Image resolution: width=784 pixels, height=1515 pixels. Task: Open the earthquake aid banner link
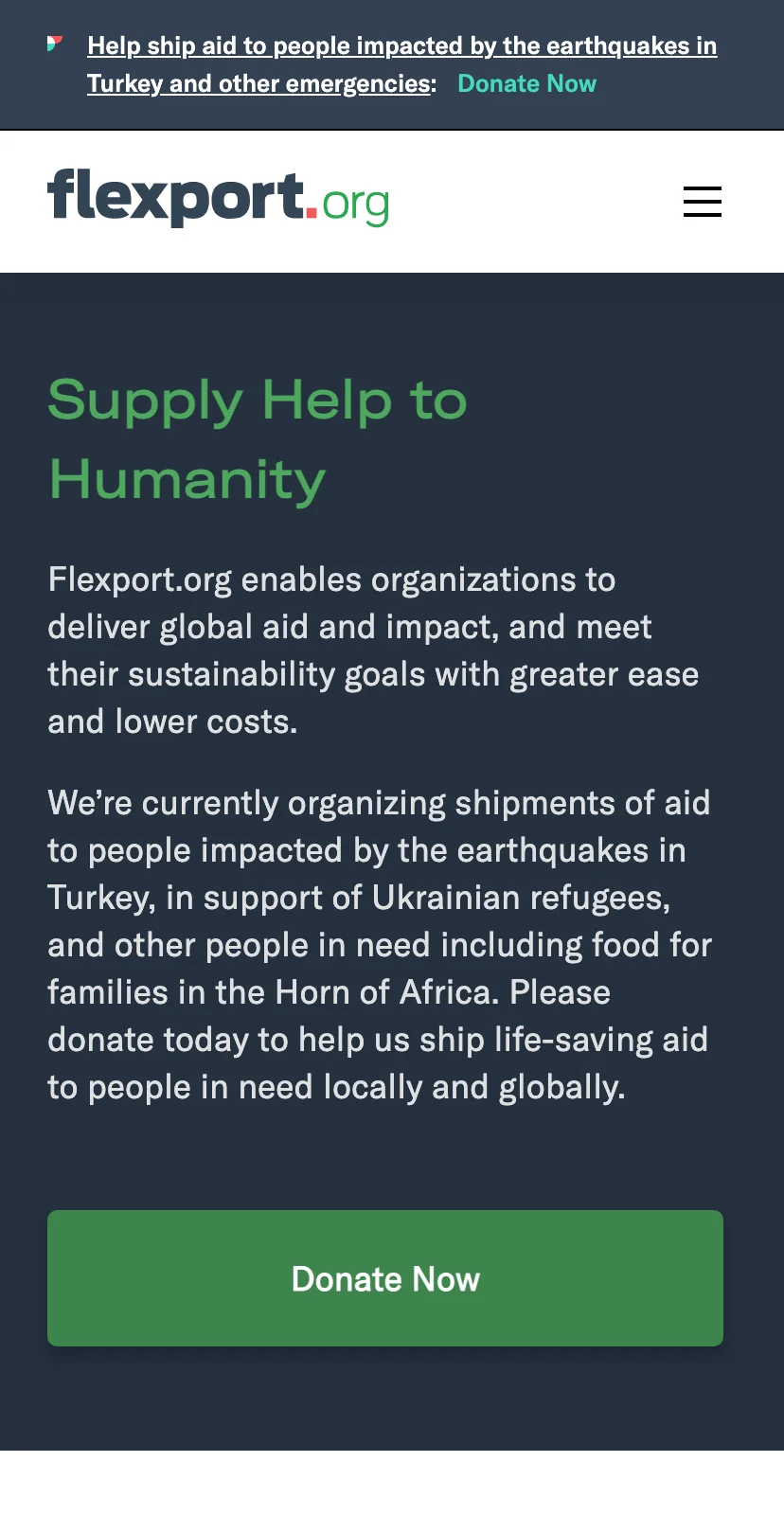(401, 46)
